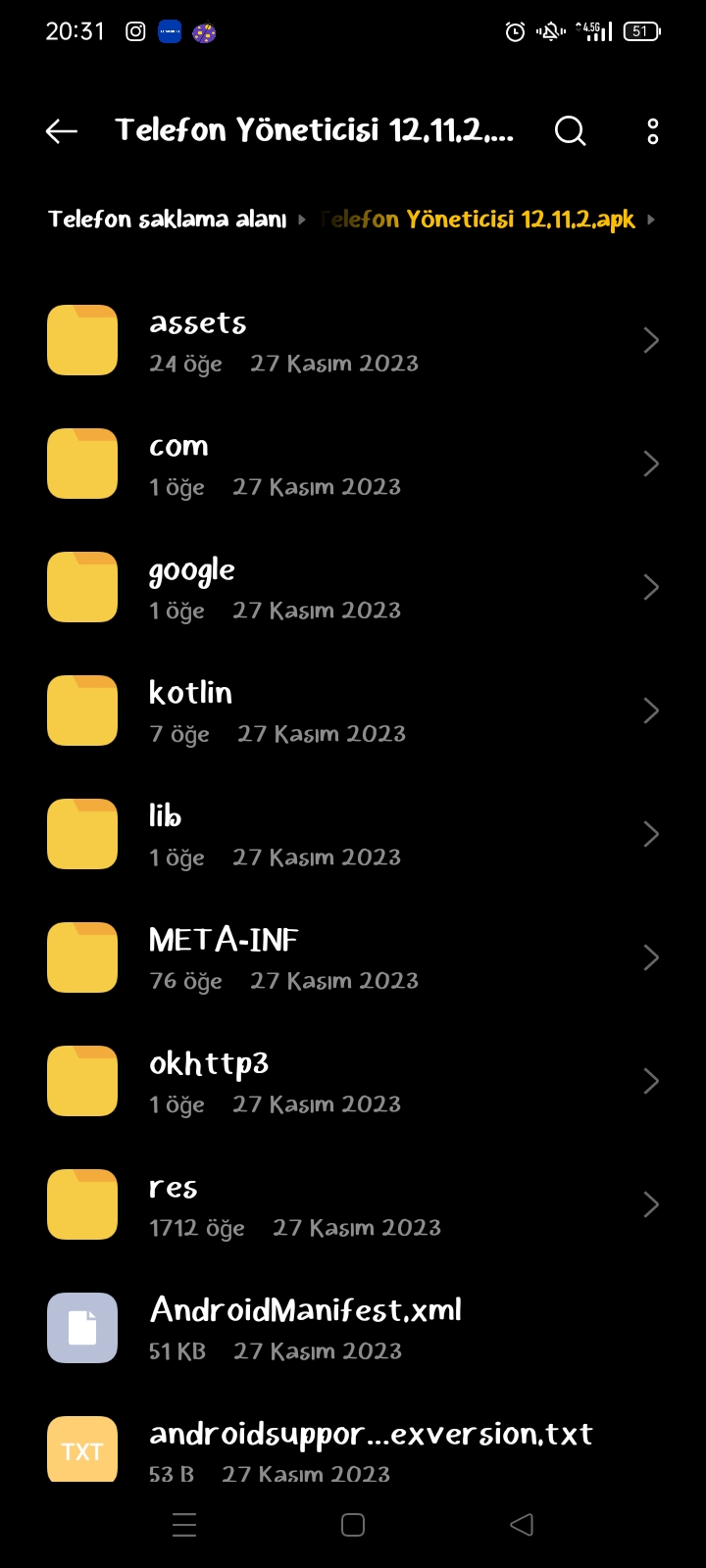This screenshot has height=1568, width=706.
Task: Open the okhttp3 folder
Action: pos(353,1082)
